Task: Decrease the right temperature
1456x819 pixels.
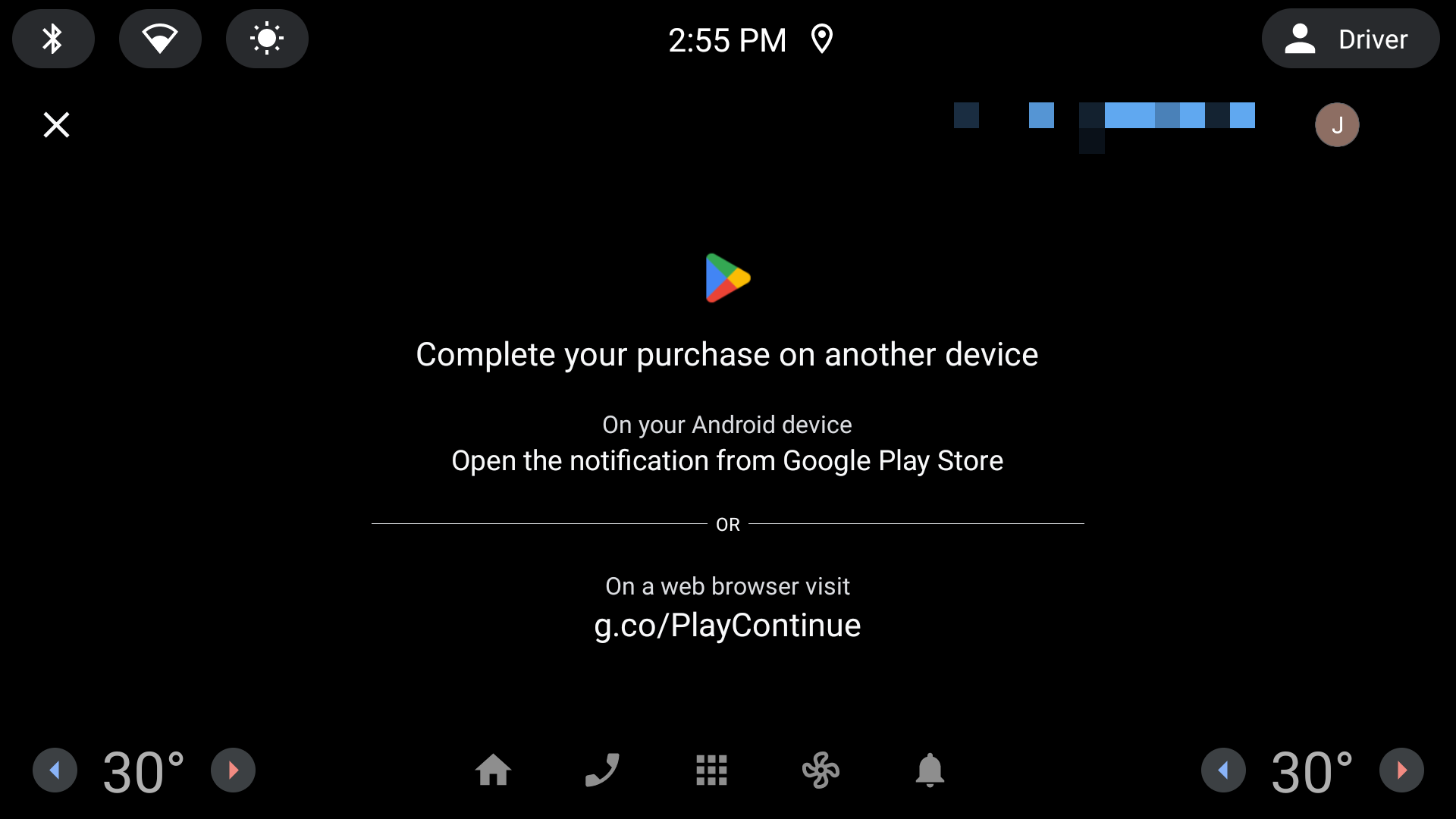Action: point(1223,770)
